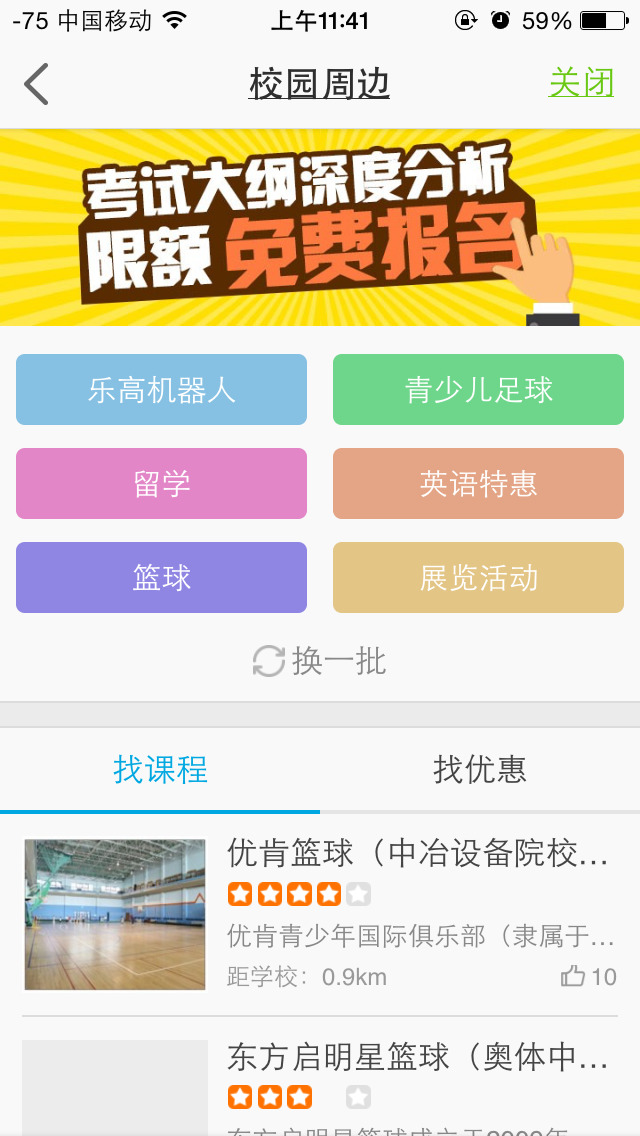
Task: Tap the 篮球 category button
Action: tap(161, 578)
